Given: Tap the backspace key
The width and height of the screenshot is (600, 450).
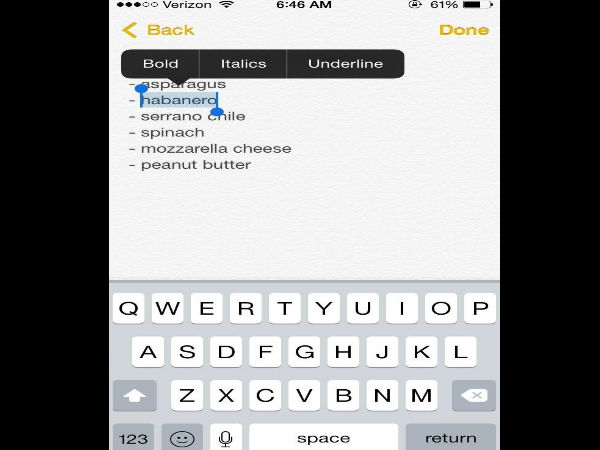Looking at the screenshot, I should coord(472,395).
